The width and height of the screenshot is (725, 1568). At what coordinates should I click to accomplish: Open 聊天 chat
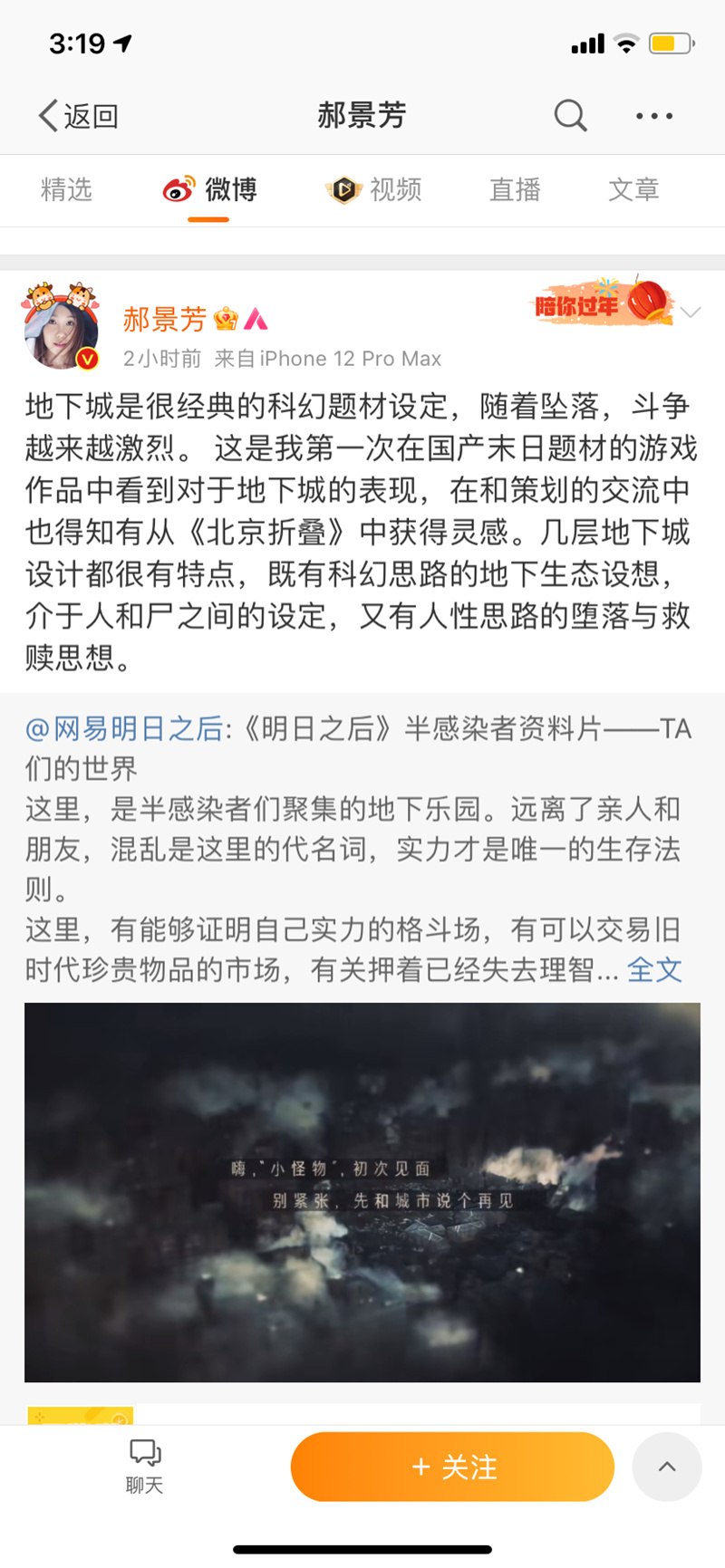click(144, 1467)
